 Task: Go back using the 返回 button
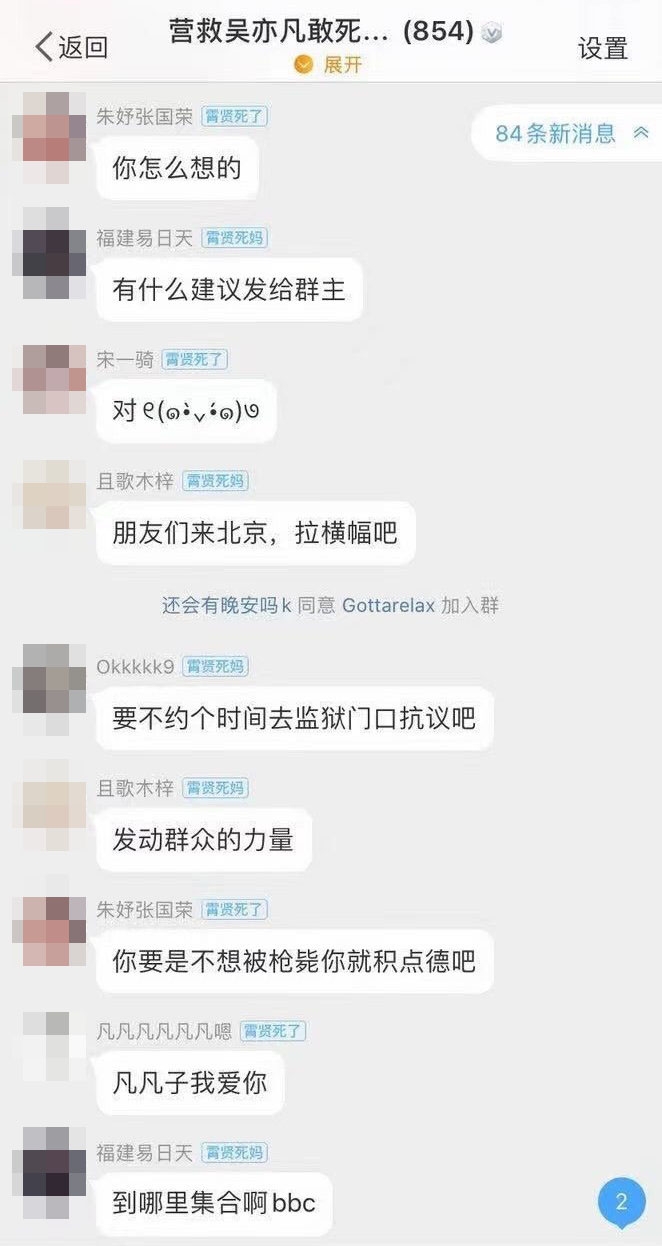click(x=71, y=47)
